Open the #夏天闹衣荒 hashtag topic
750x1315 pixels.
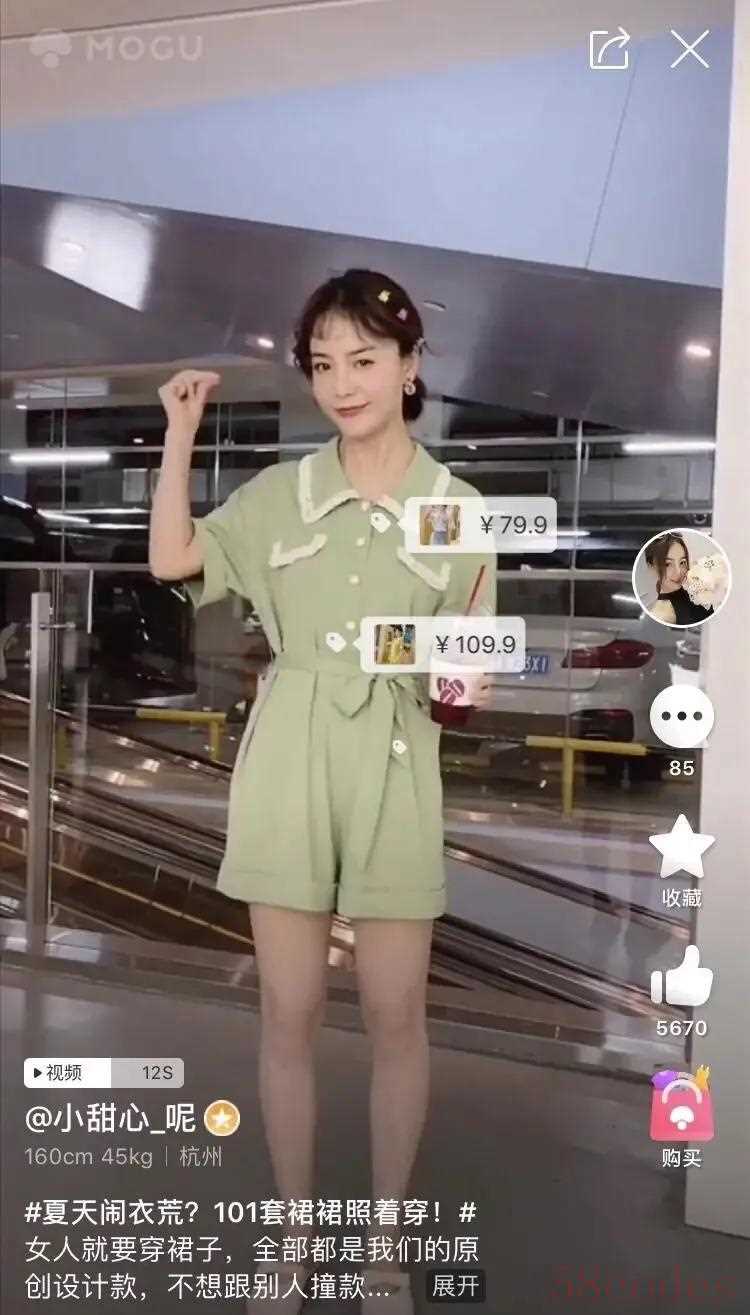[x=250, y=1213]
